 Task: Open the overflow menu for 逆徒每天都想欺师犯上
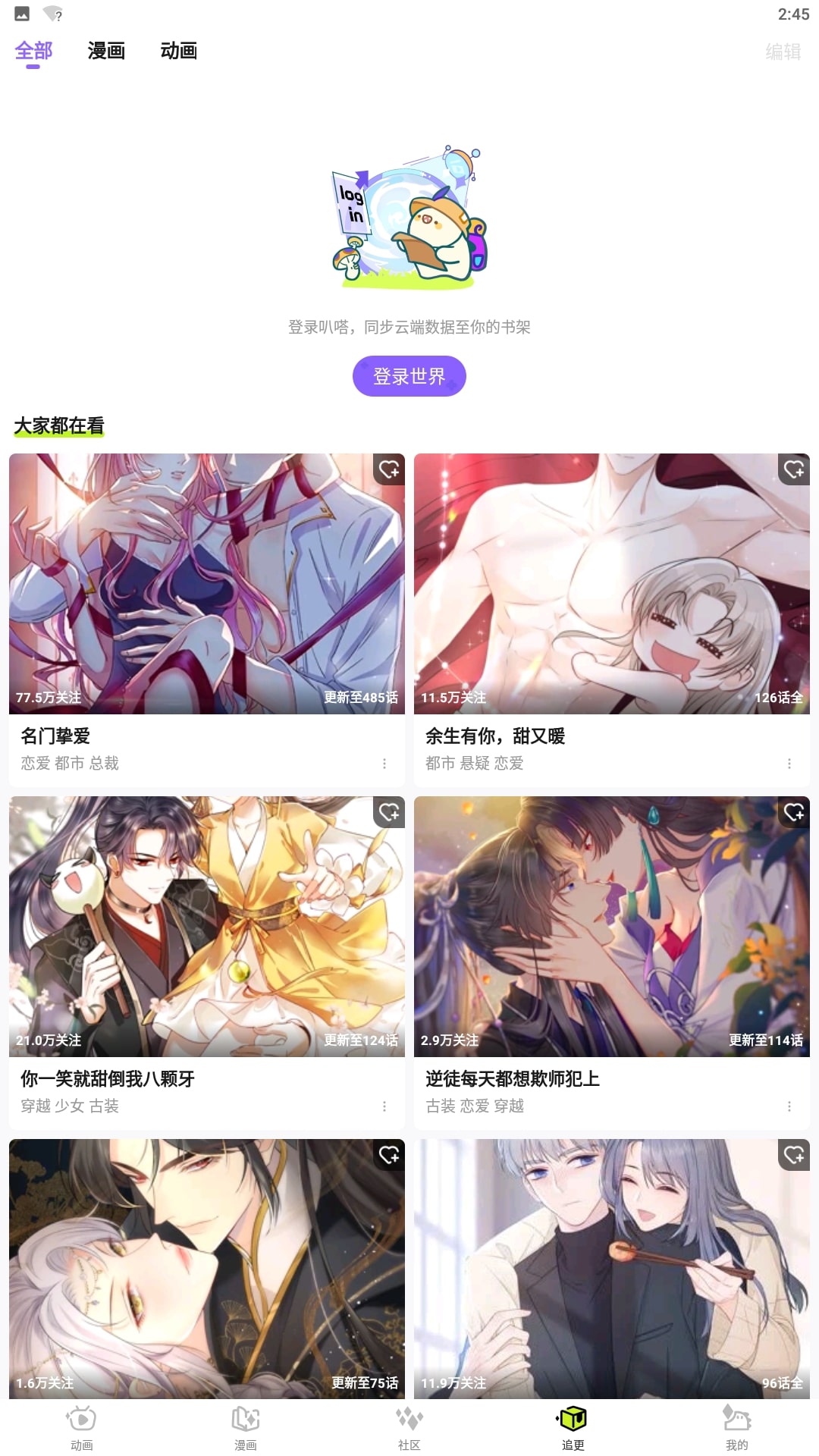coord(789,1106)
